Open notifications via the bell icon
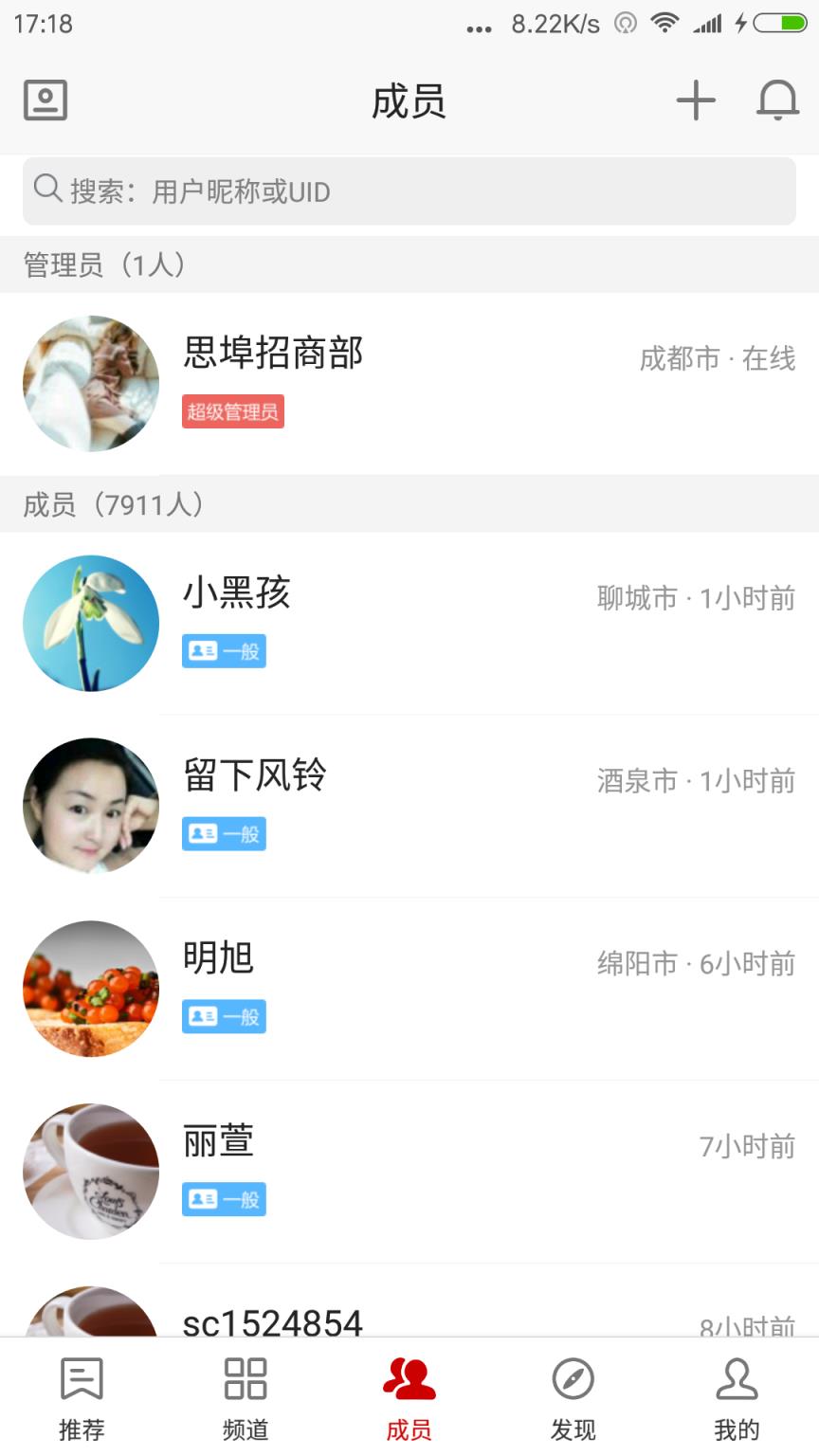The width and height of the screenshot is (819, 1456). [x=777, y=100]
